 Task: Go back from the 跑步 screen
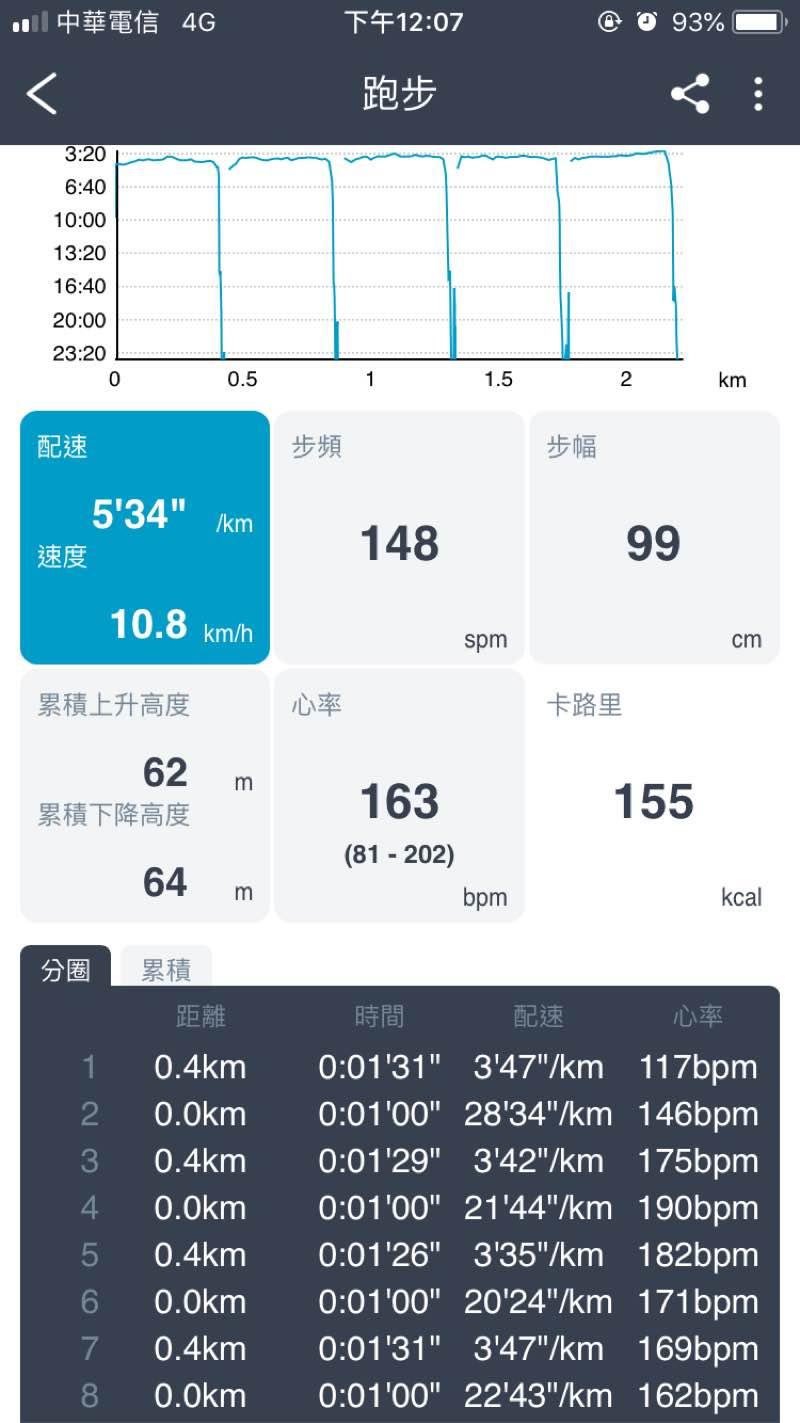tap(42, 94)
